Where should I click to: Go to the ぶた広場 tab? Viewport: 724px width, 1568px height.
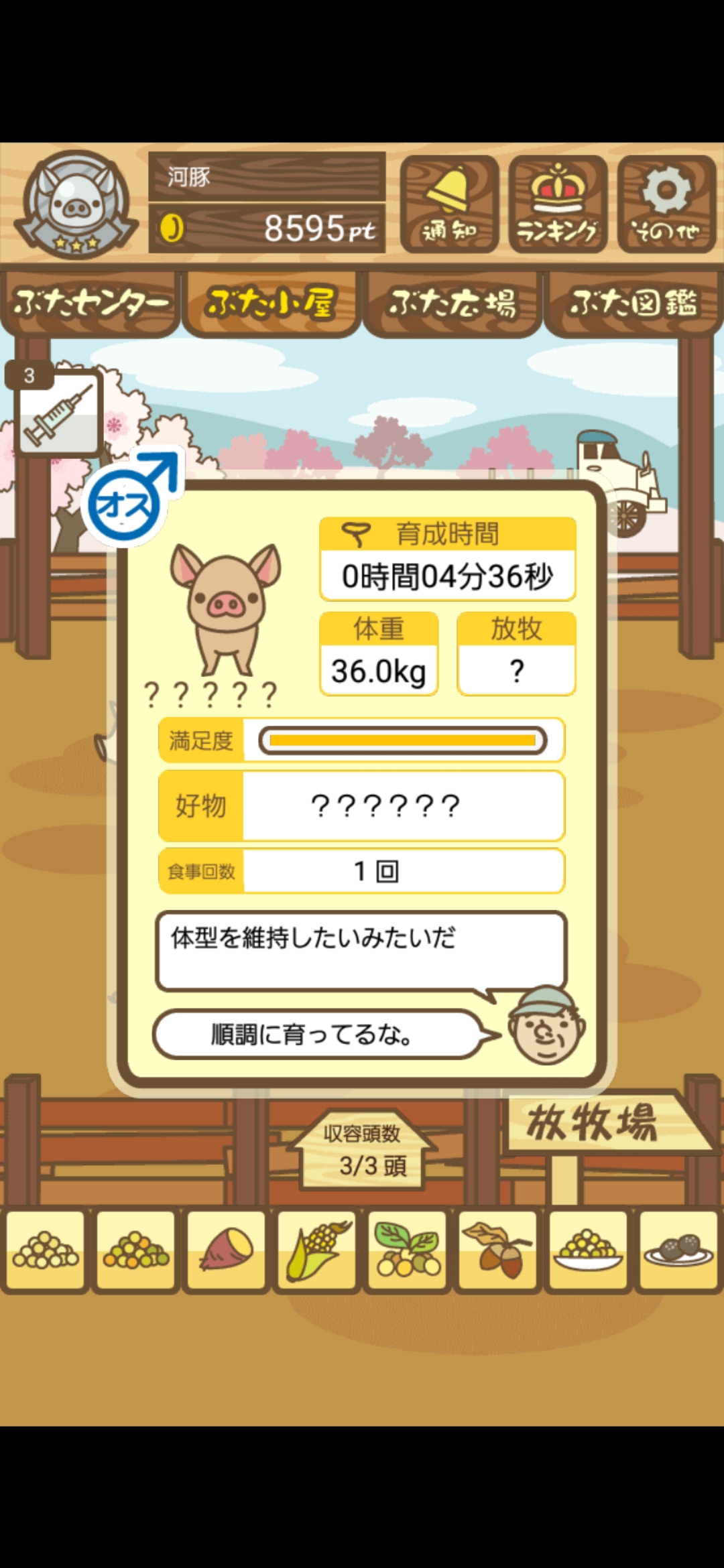tap(452, 304)
